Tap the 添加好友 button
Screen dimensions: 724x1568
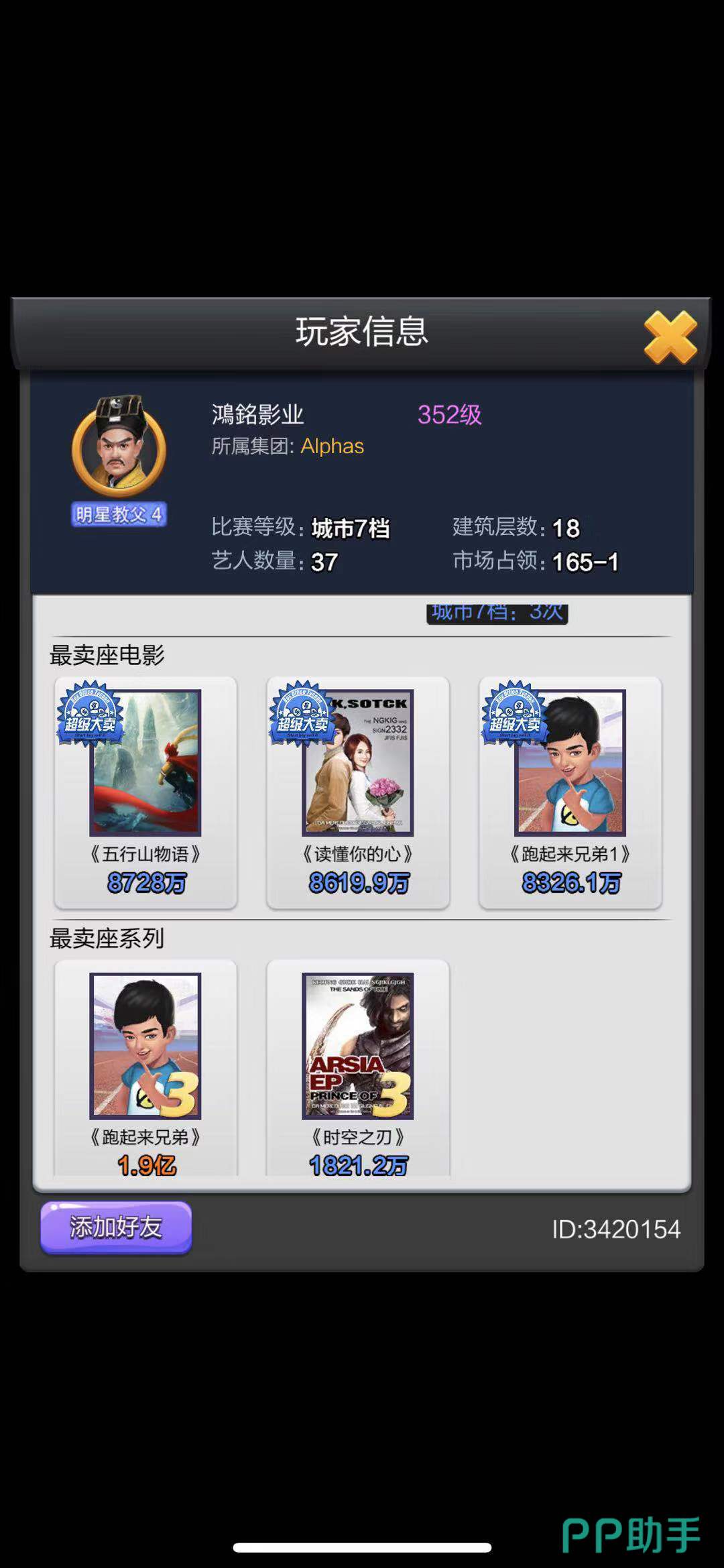[116, 1227]
